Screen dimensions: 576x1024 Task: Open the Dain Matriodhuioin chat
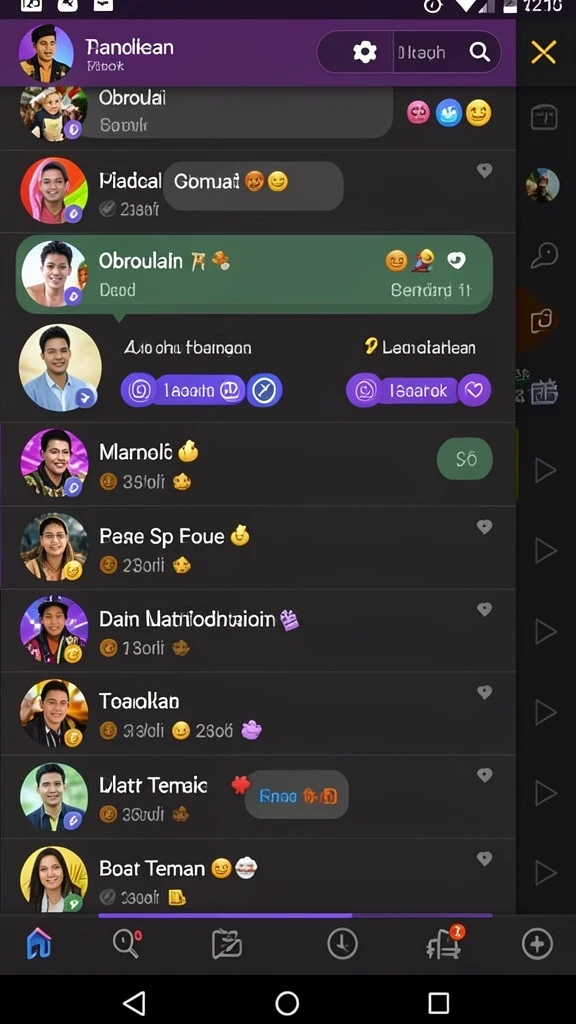pos(257,631)
